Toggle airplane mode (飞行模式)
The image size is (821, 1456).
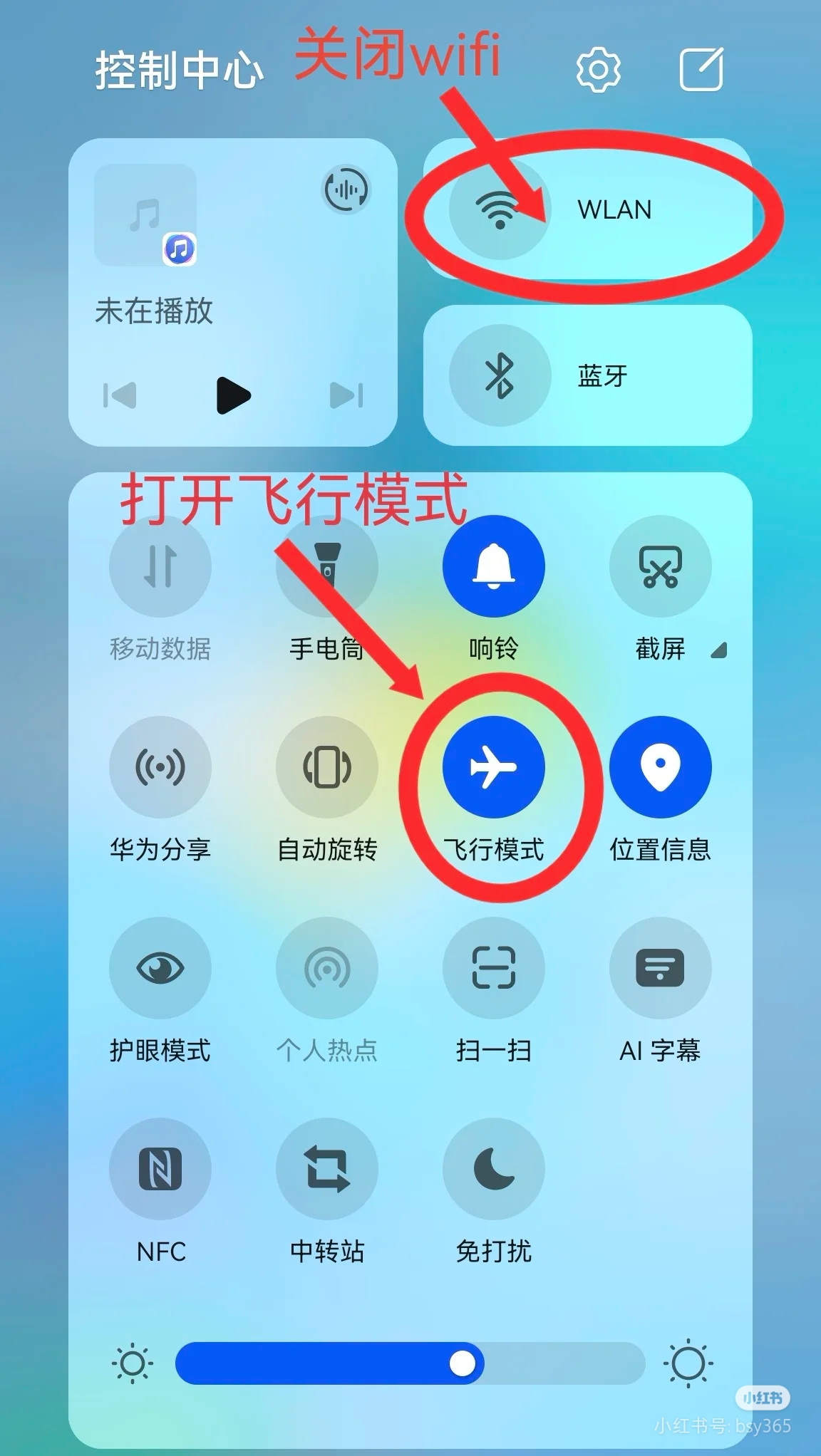pos(493,767)
